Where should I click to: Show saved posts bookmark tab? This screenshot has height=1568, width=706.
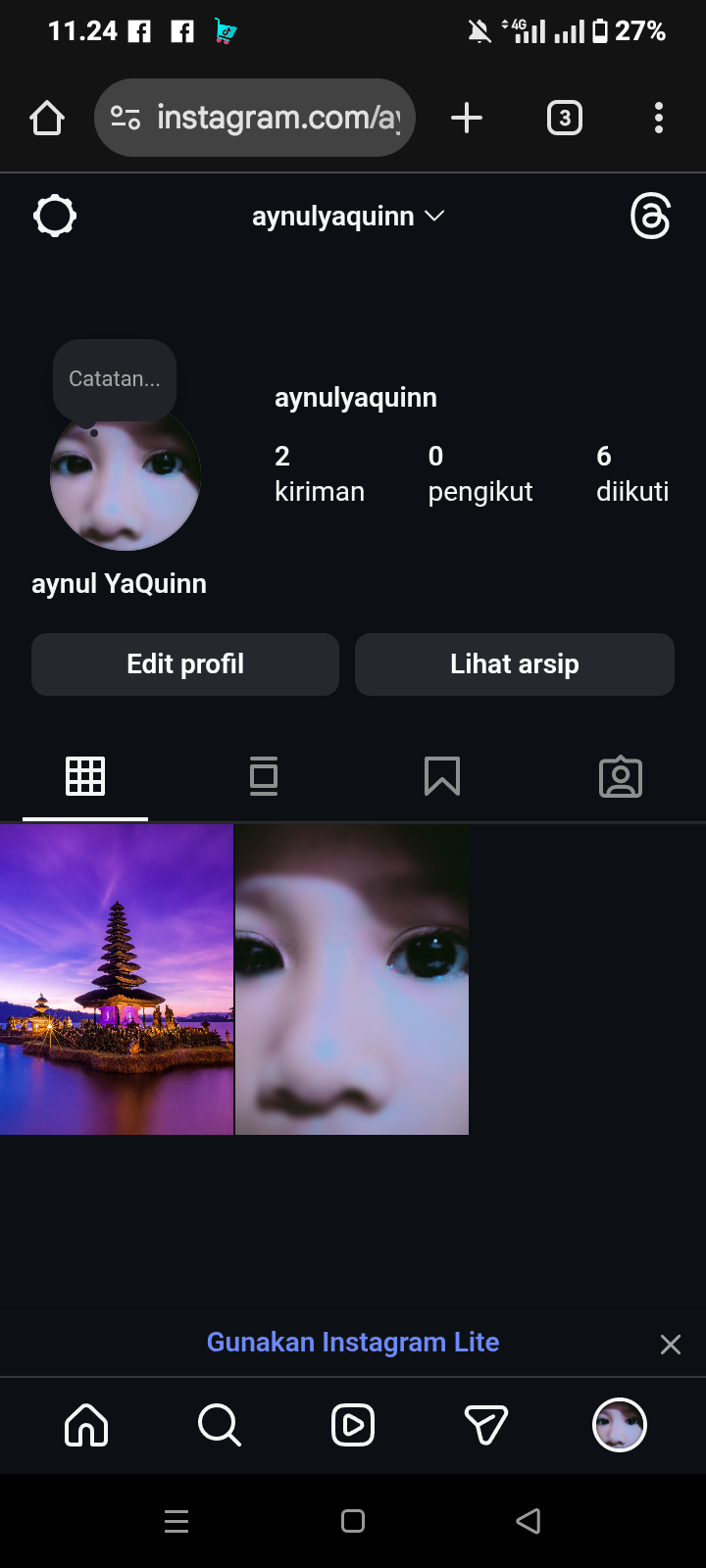442,776
